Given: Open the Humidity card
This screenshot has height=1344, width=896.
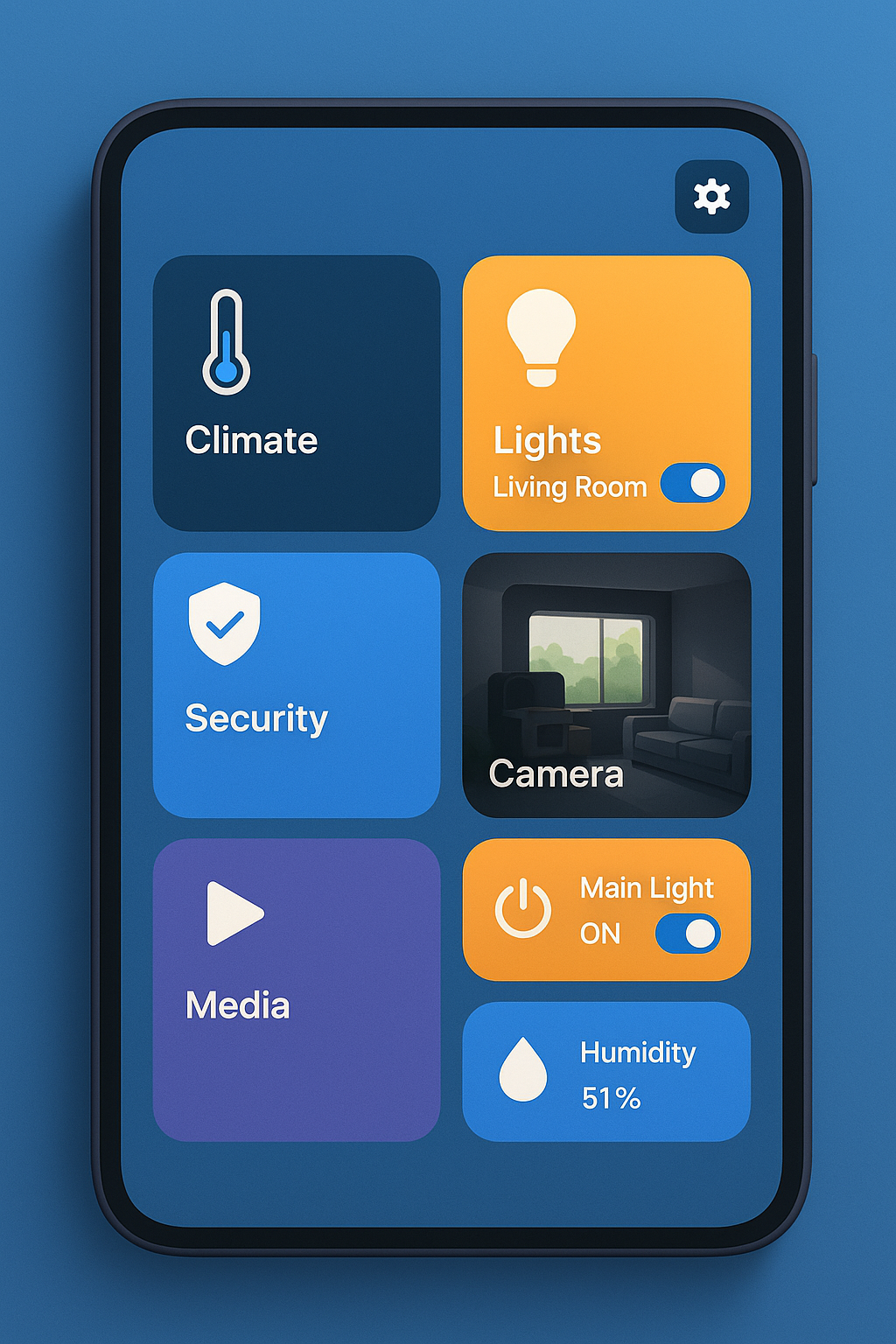Looking at the screenshot, I should click(605, 1071).
